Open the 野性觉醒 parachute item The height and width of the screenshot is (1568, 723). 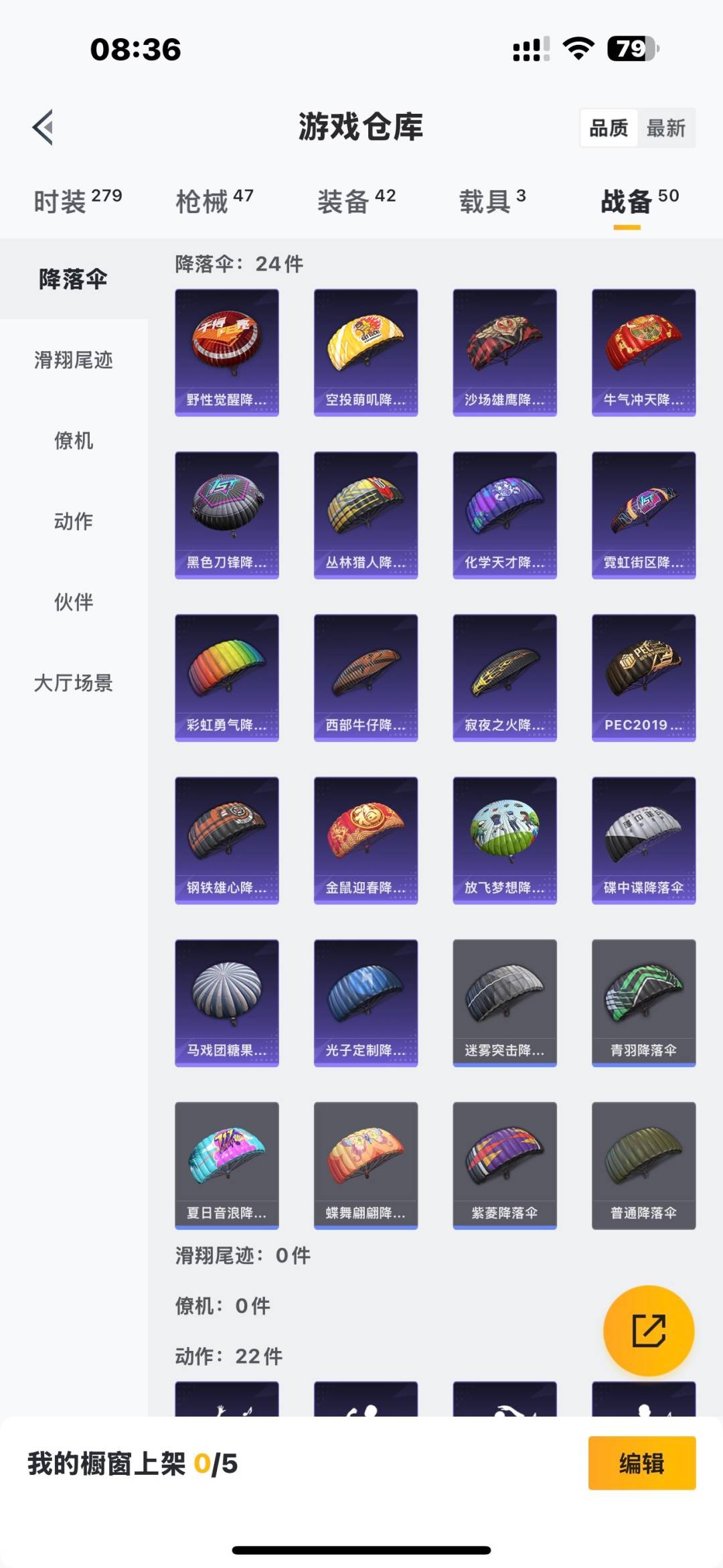227,352
